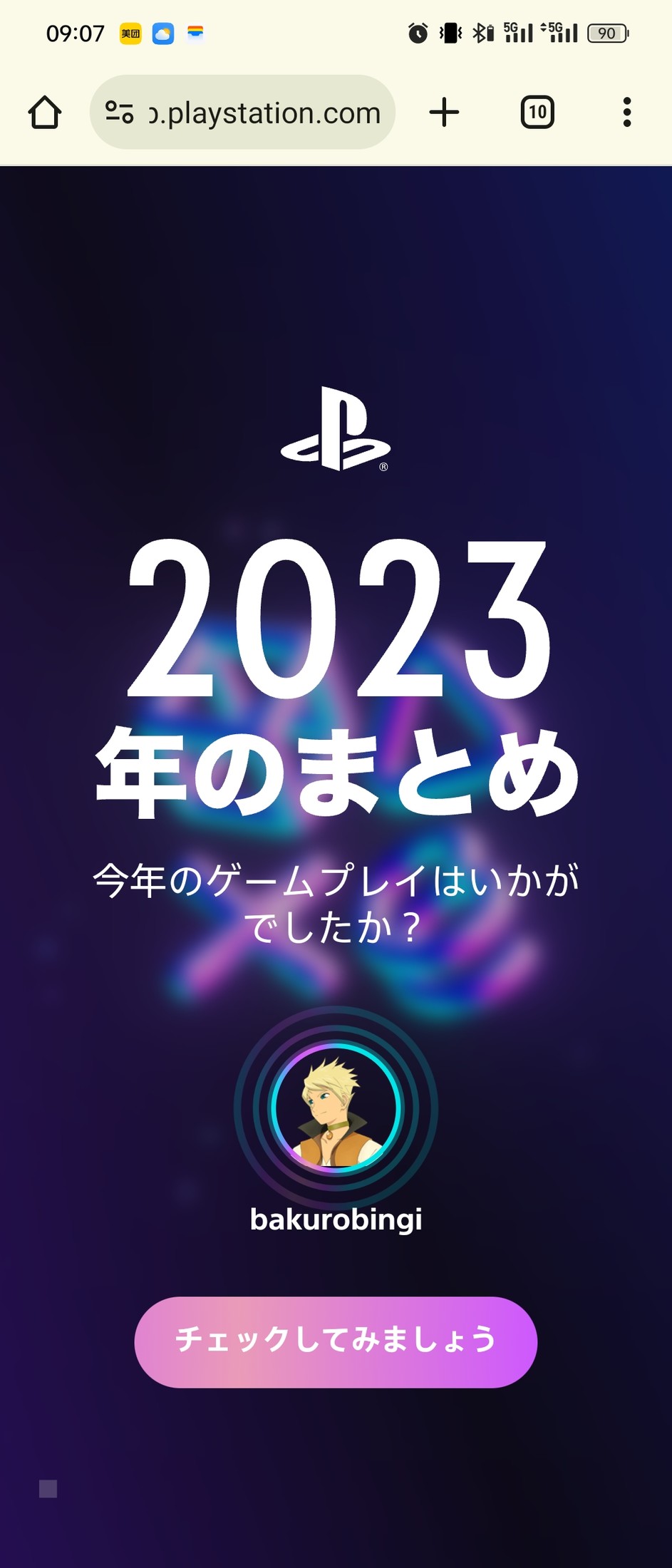The height and width of the screenshot is (1568, 672).
Task: Tap the playstation.com address bar
Action: (265, 113)
